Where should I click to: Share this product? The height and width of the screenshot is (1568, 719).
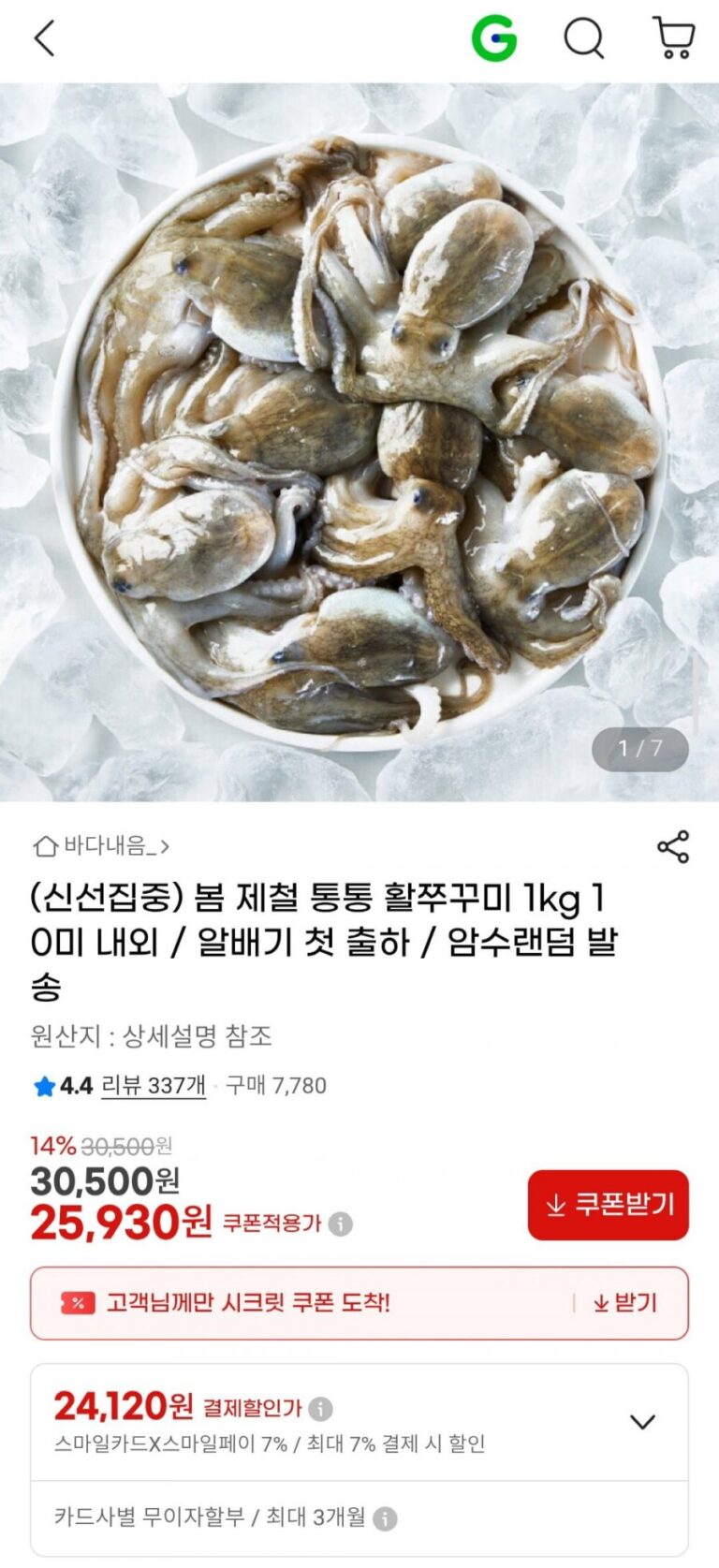click(672, 846)
